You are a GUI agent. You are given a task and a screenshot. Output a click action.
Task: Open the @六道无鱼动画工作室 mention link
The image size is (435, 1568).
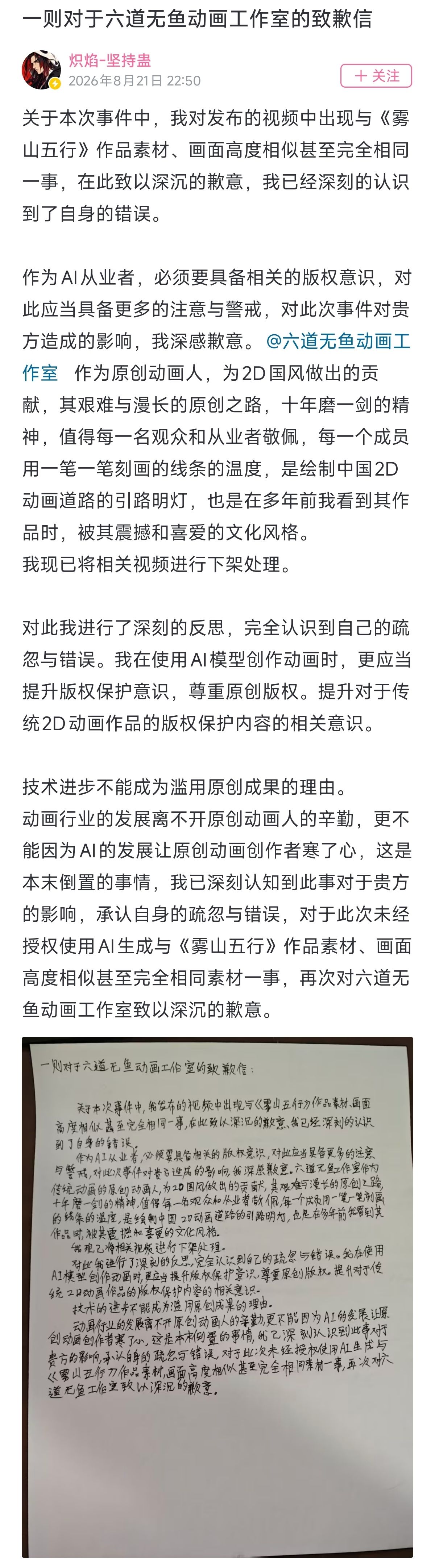point(338,341)
